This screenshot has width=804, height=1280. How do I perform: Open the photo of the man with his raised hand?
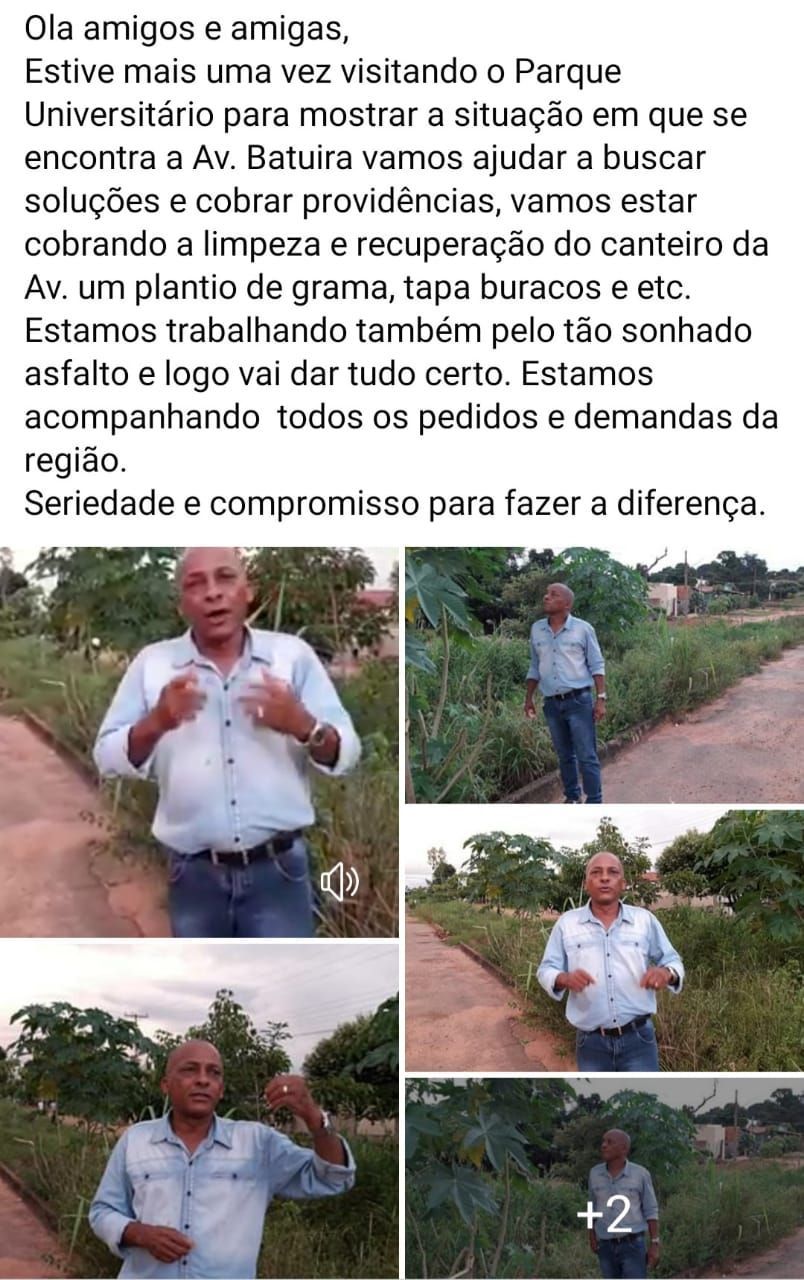200,1110
